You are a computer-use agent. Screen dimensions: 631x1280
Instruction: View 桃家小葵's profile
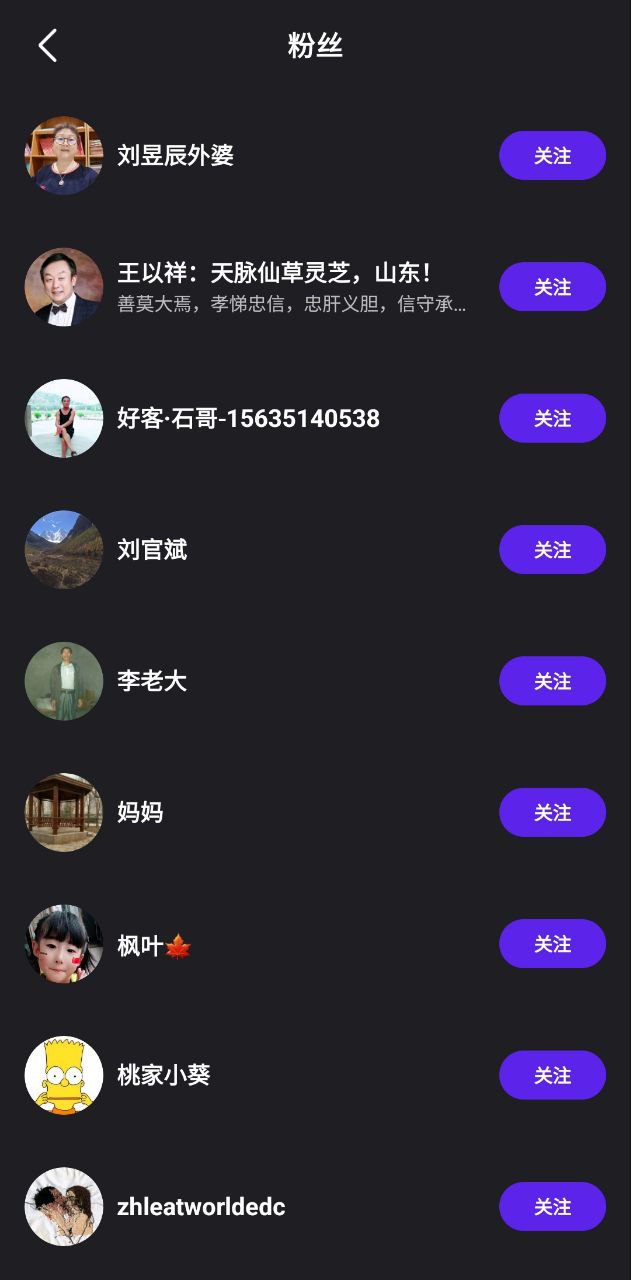click(x=163, y=1075)
